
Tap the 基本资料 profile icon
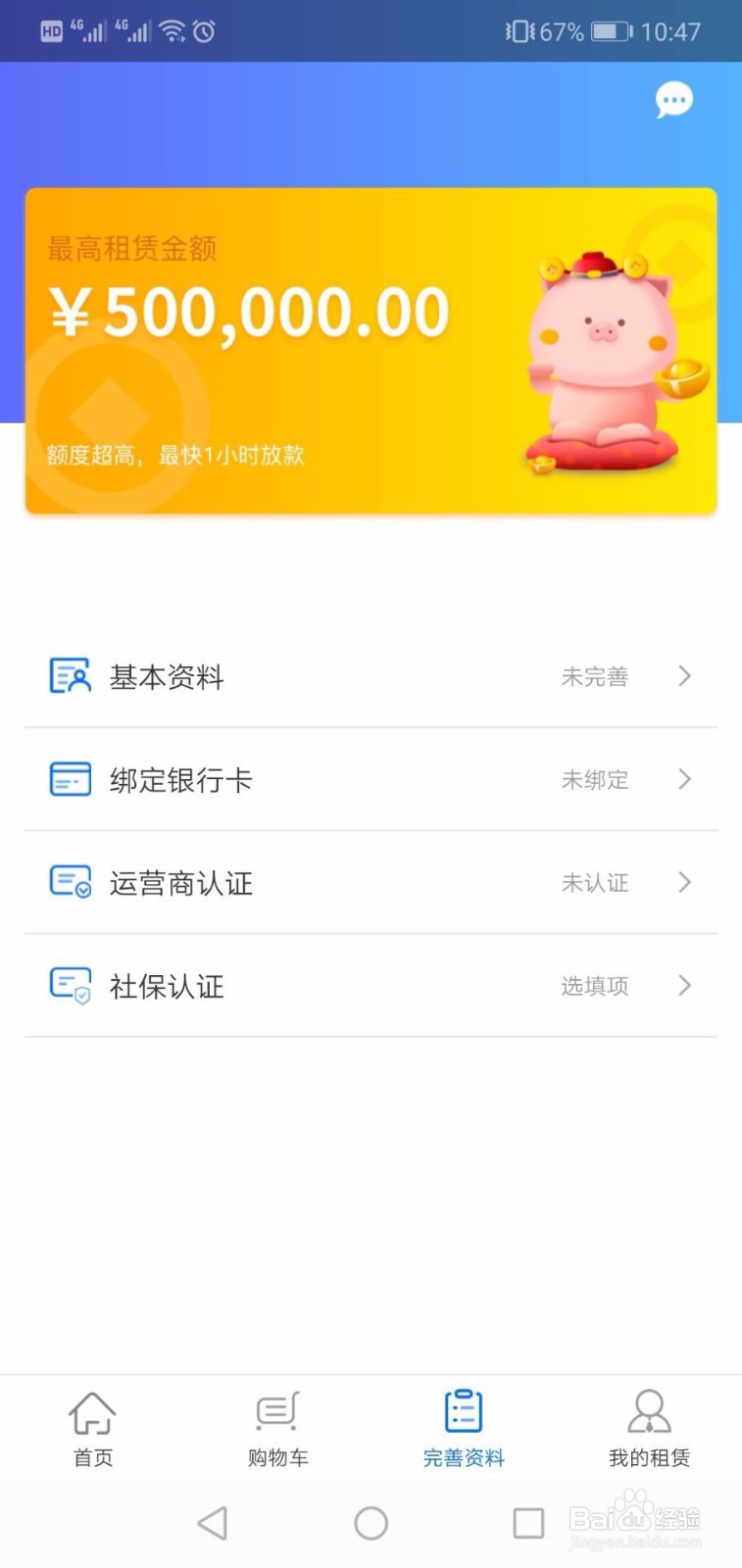[x=69, y=675]
